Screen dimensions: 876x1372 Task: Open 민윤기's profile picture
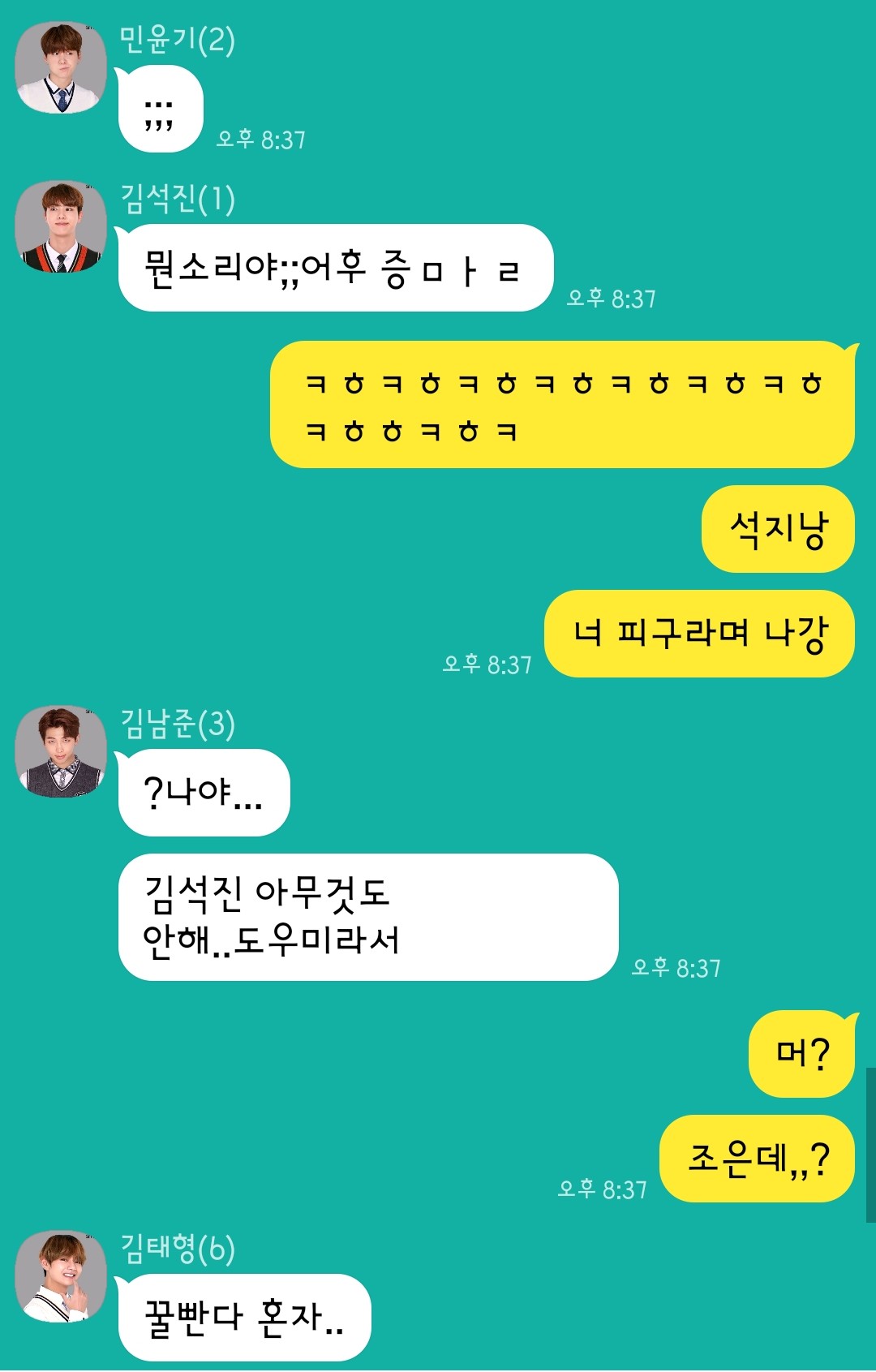[x=61, y=67]
